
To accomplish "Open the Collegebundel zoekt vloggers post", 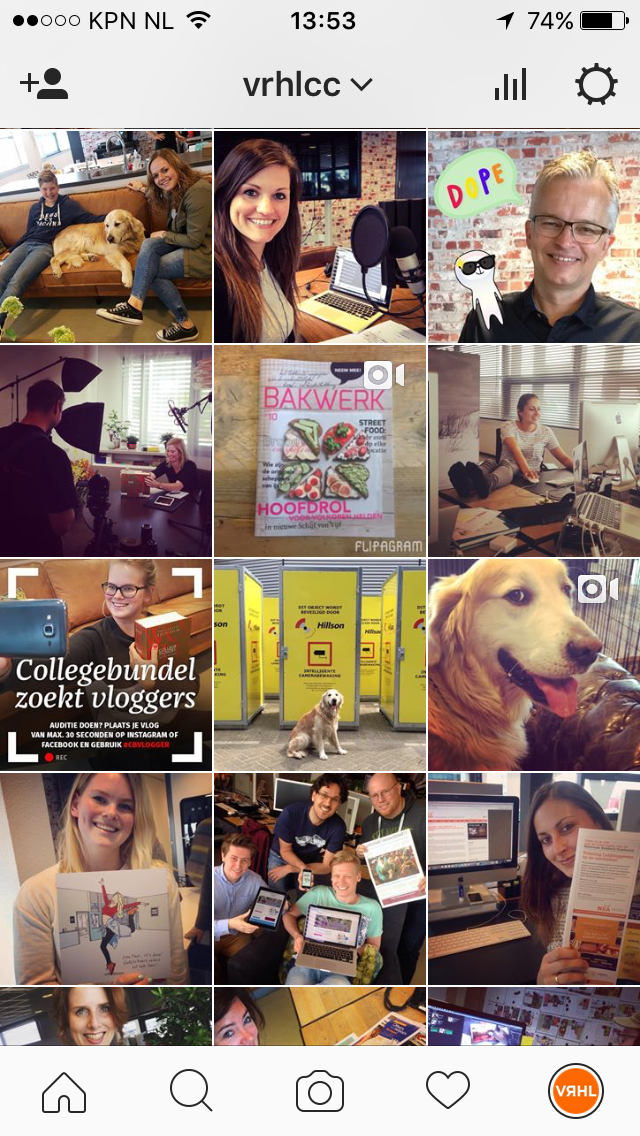I will click(x=106, y=664).
